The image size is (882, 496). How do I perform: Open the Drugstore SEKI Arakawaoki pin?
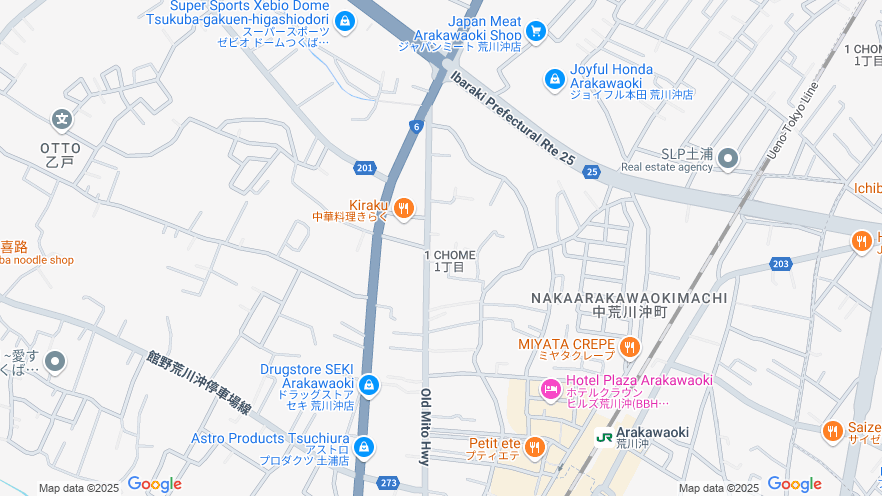(369, 385)
